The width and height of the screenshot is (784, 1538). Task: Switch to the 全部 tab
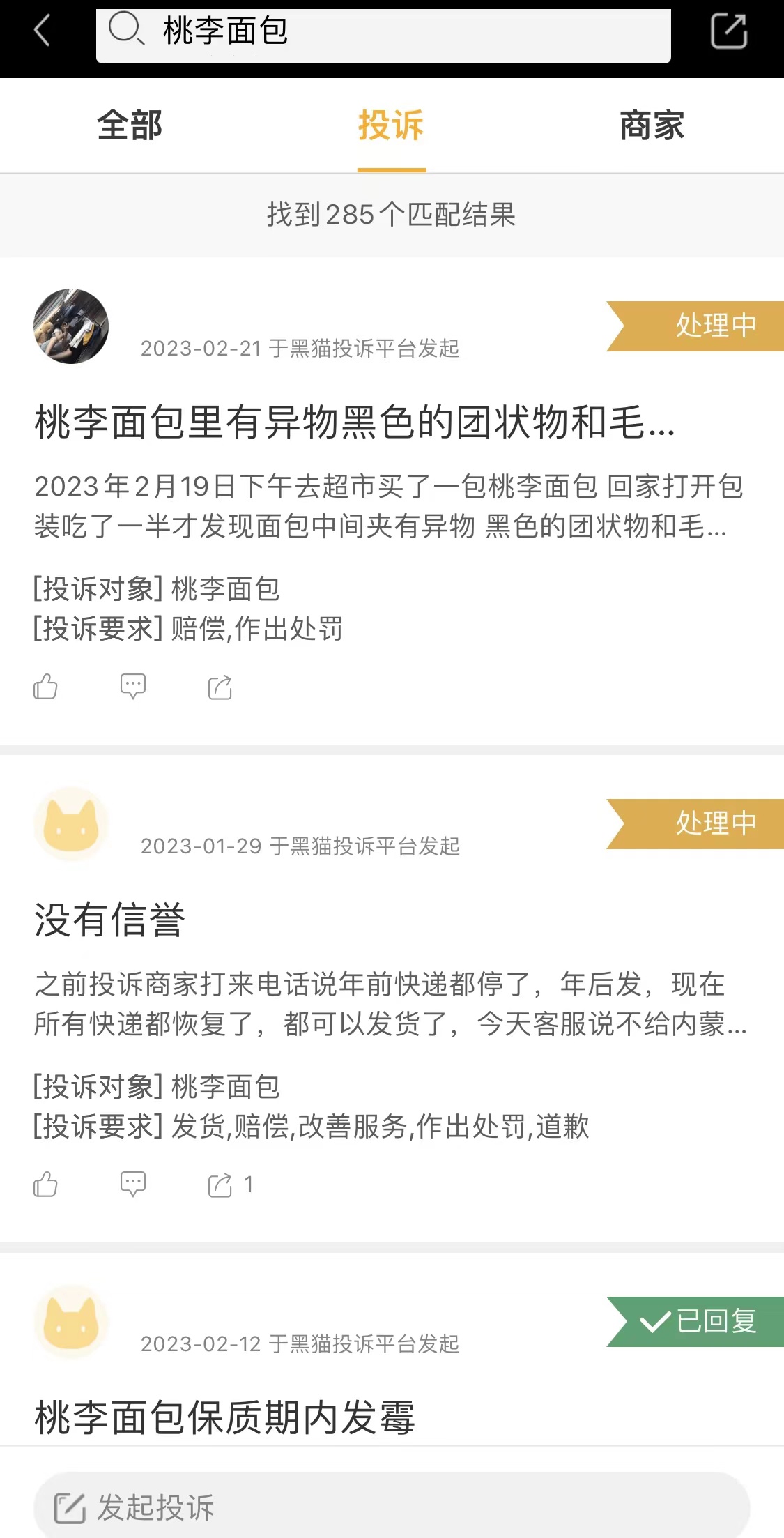(x=130, y=126)
